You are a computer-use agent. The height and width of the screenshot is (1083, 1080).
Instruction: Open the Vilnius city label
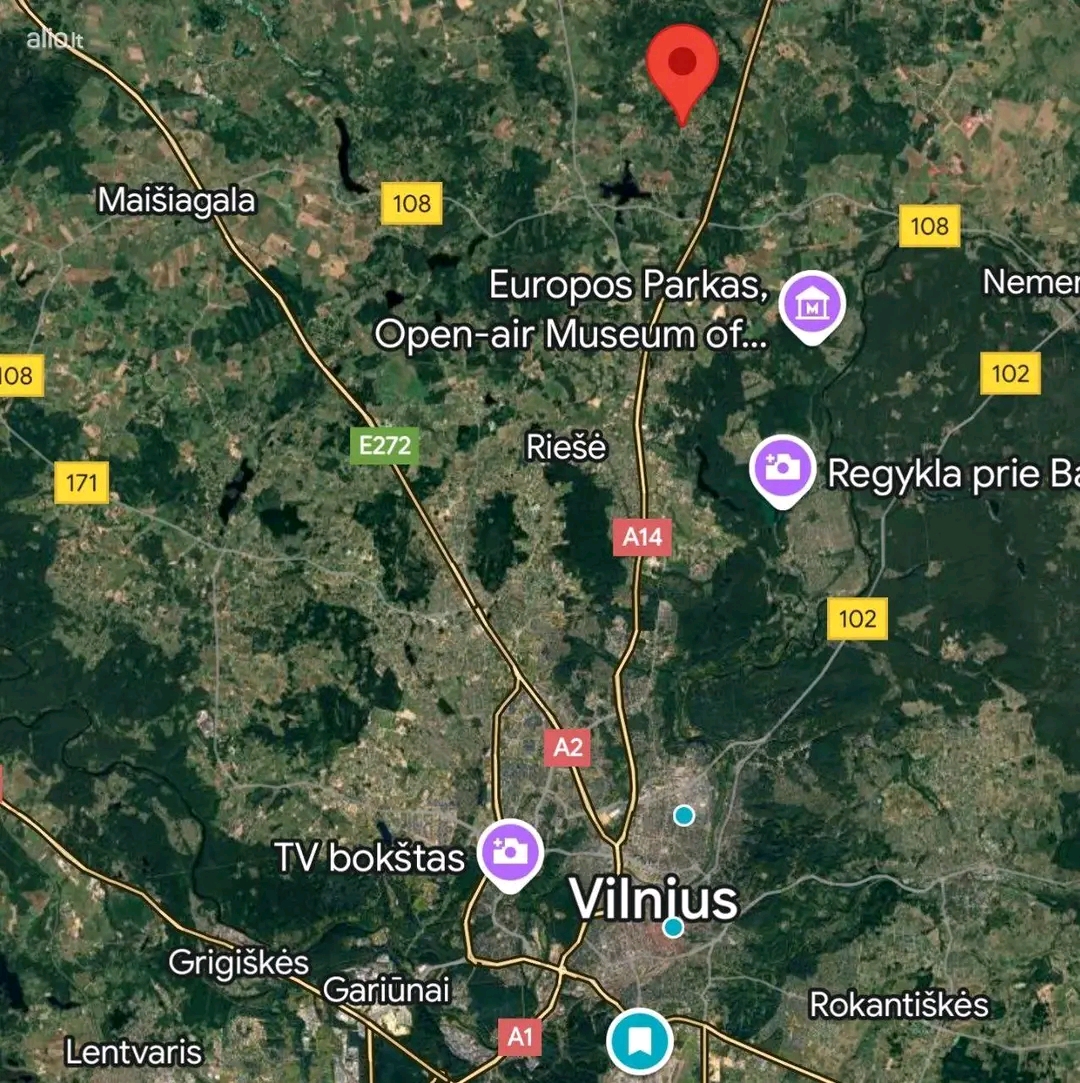655,903
